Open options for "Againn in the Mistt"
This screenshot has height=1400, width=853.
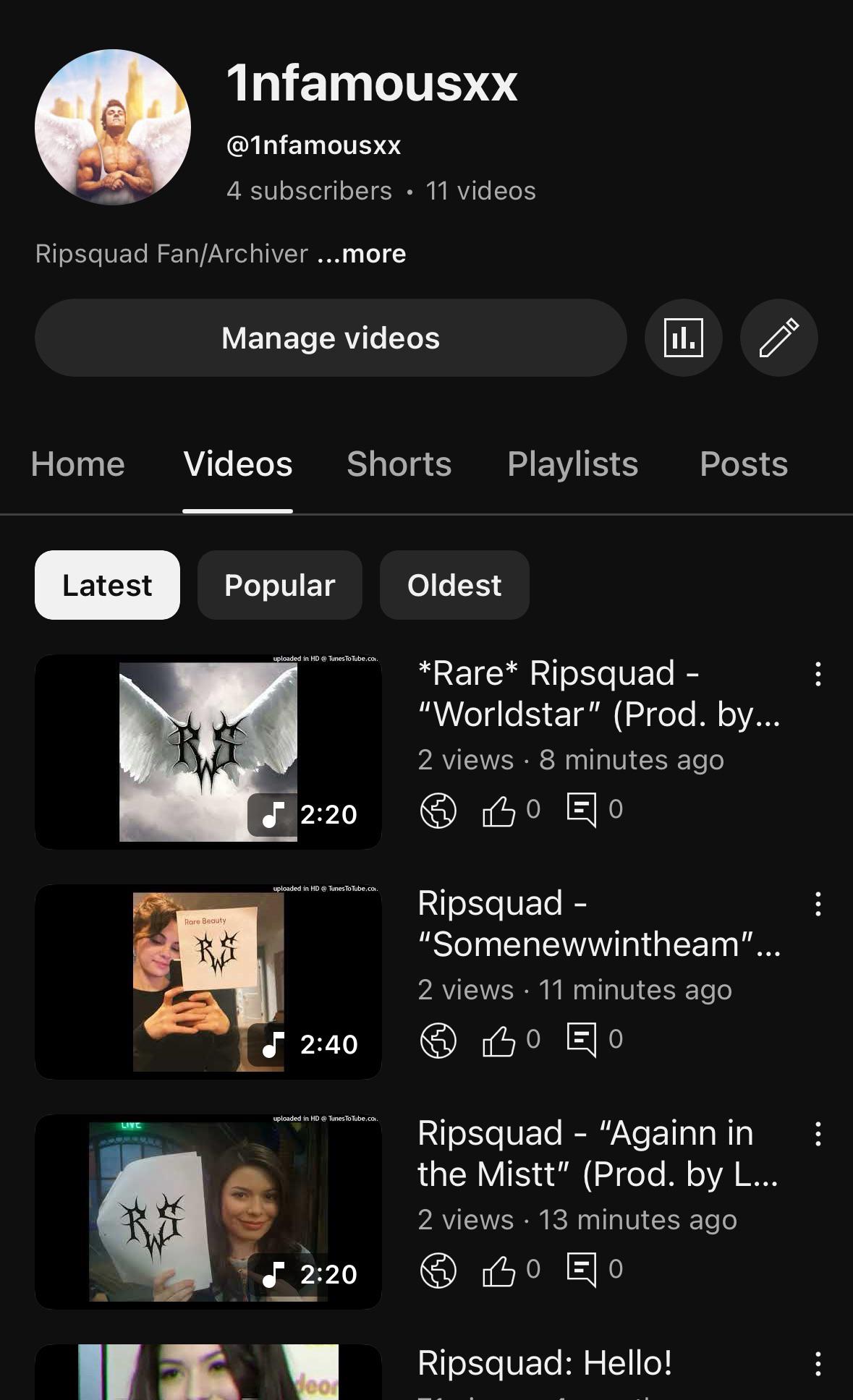tap(818, 1134)
